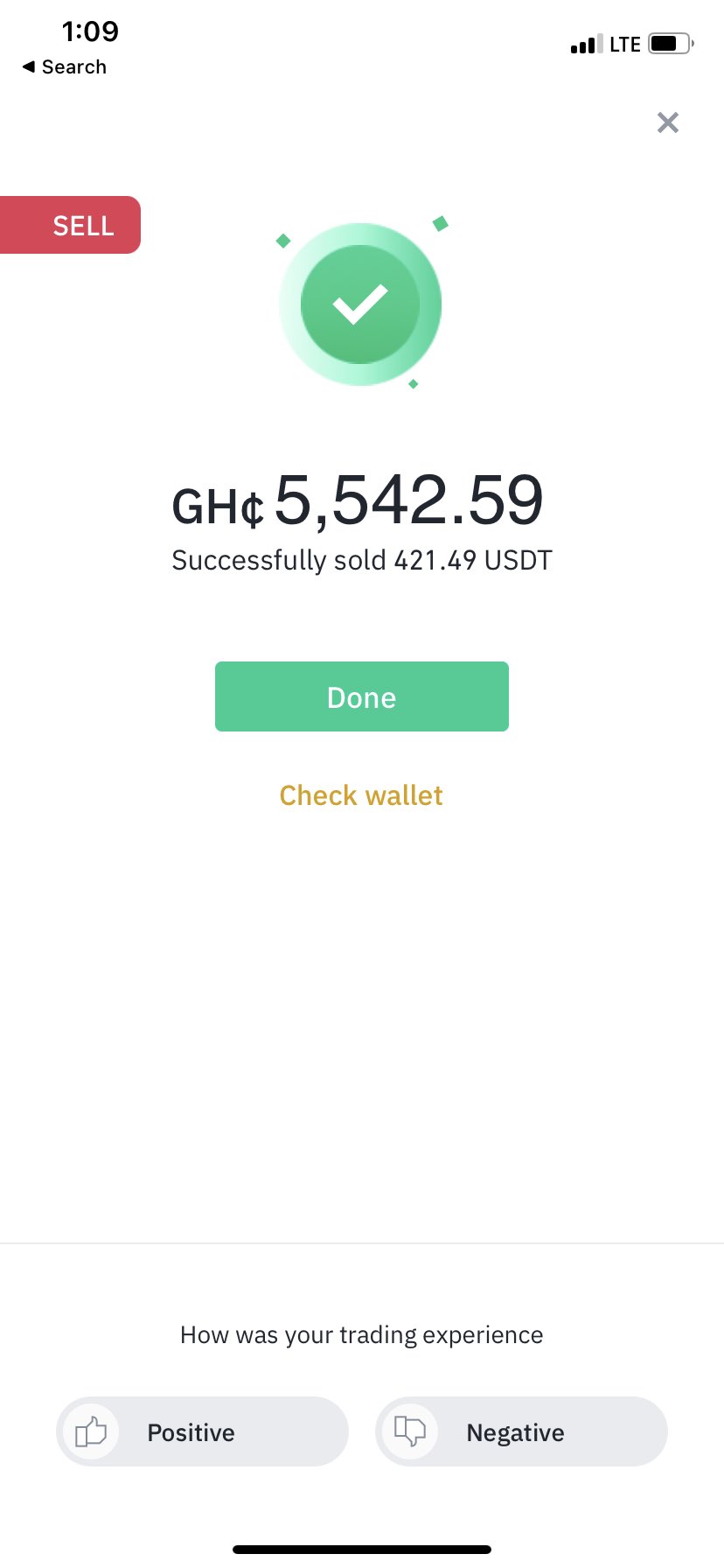Return to Search via the back arrow
Image resolution: width=724 pixels, height=1568 pixels.
pos(64,67)
